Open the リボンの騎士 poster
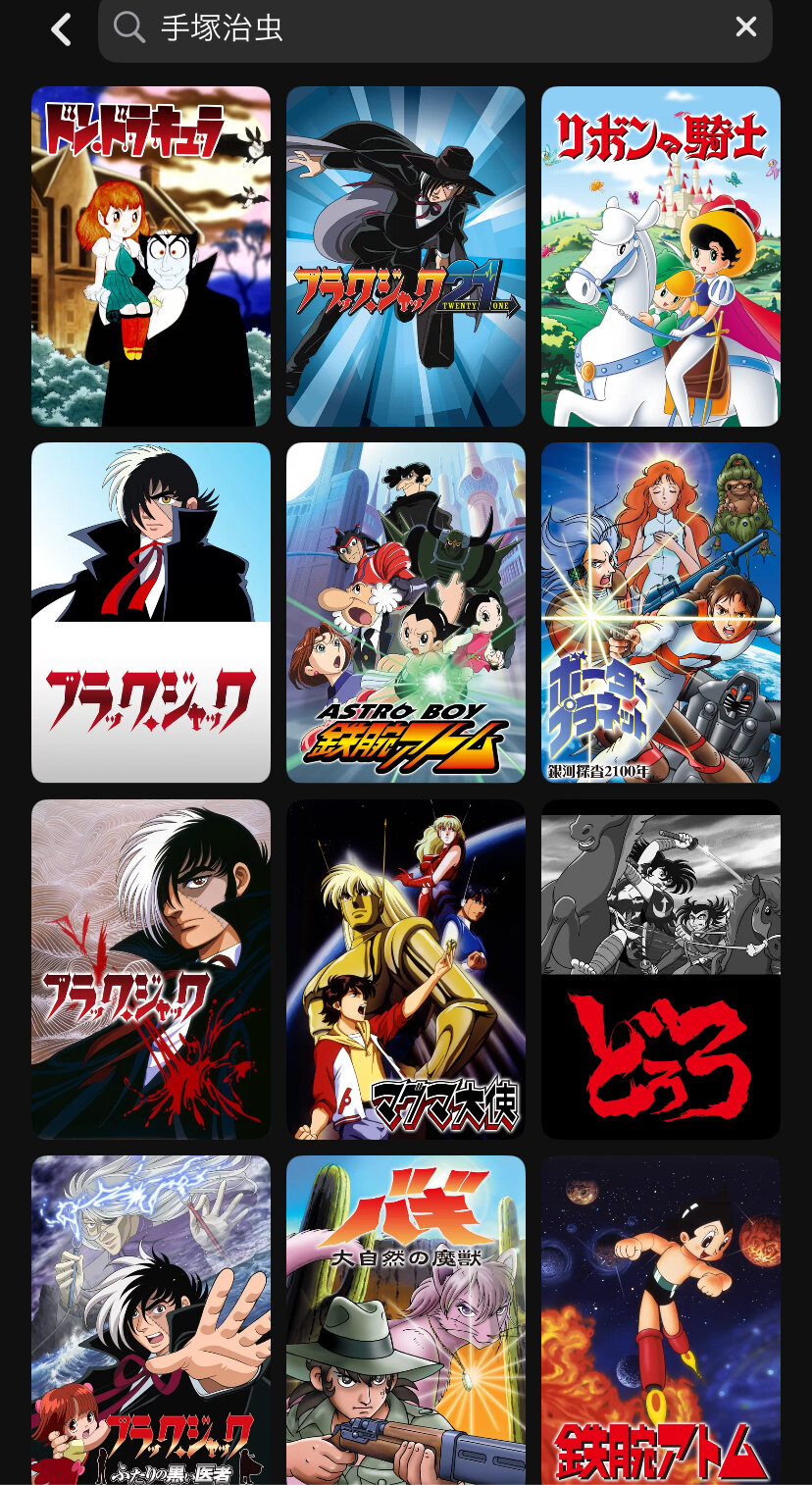The height and width of the screenshot is (1485, 812). coord(661,256)
